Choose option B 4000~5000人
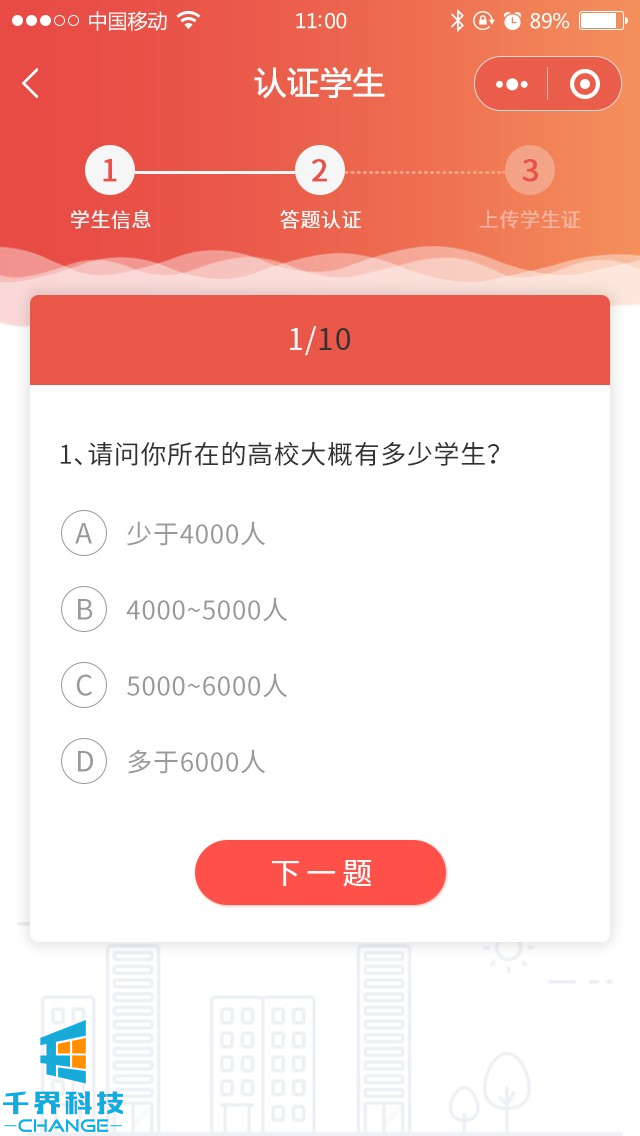This screenshot has height=1136, width=640. 84,609
